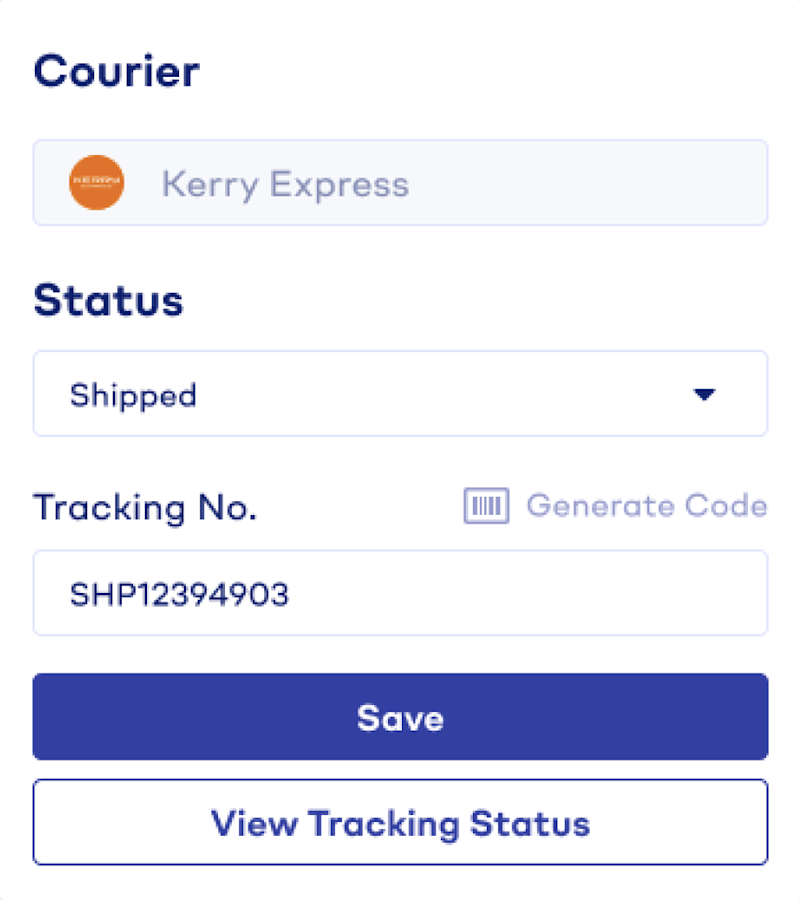Expand the Status dropdown showing Shipped

tap(400, 394)
